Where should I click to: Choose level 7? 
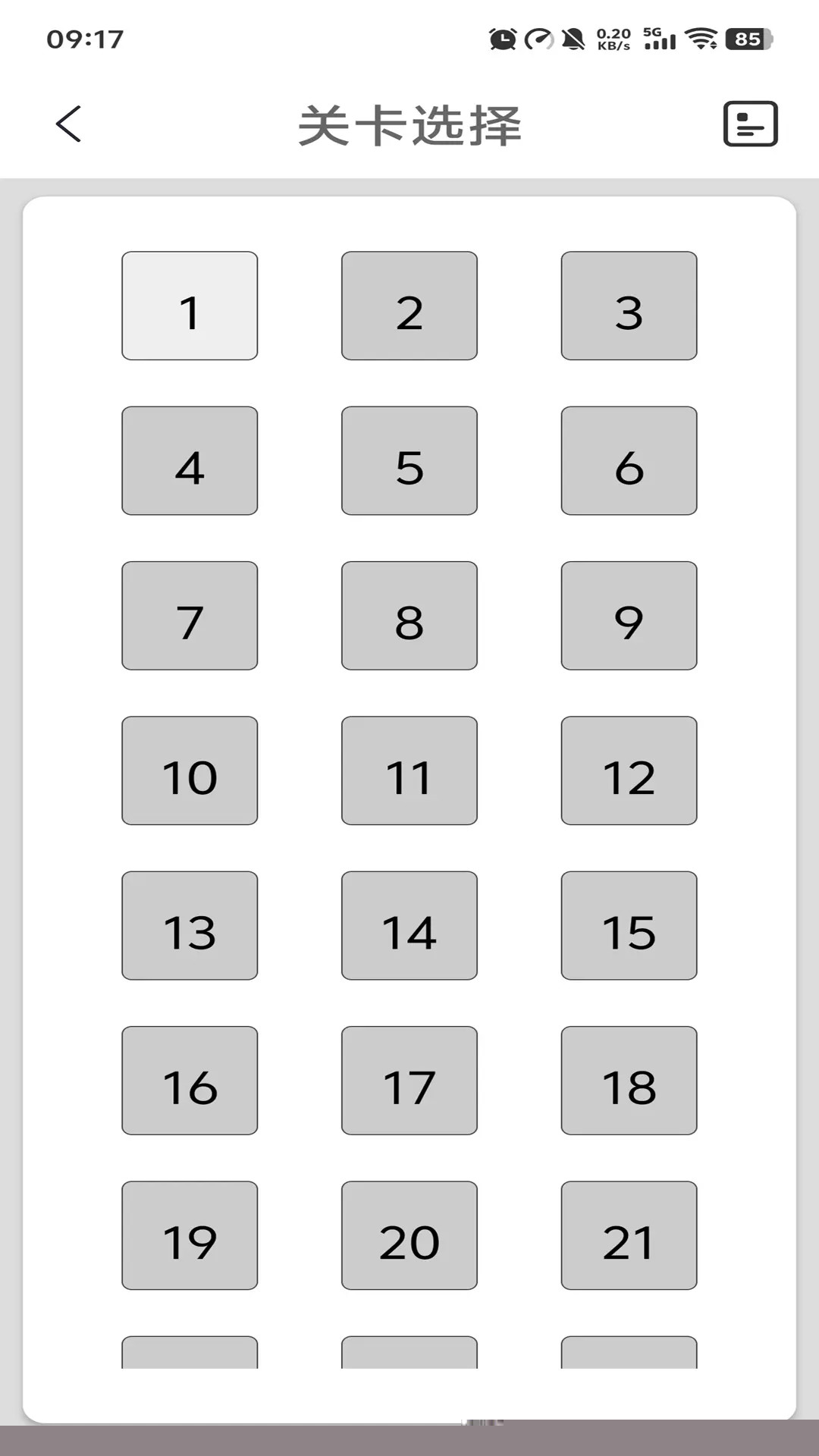(190, 615)
